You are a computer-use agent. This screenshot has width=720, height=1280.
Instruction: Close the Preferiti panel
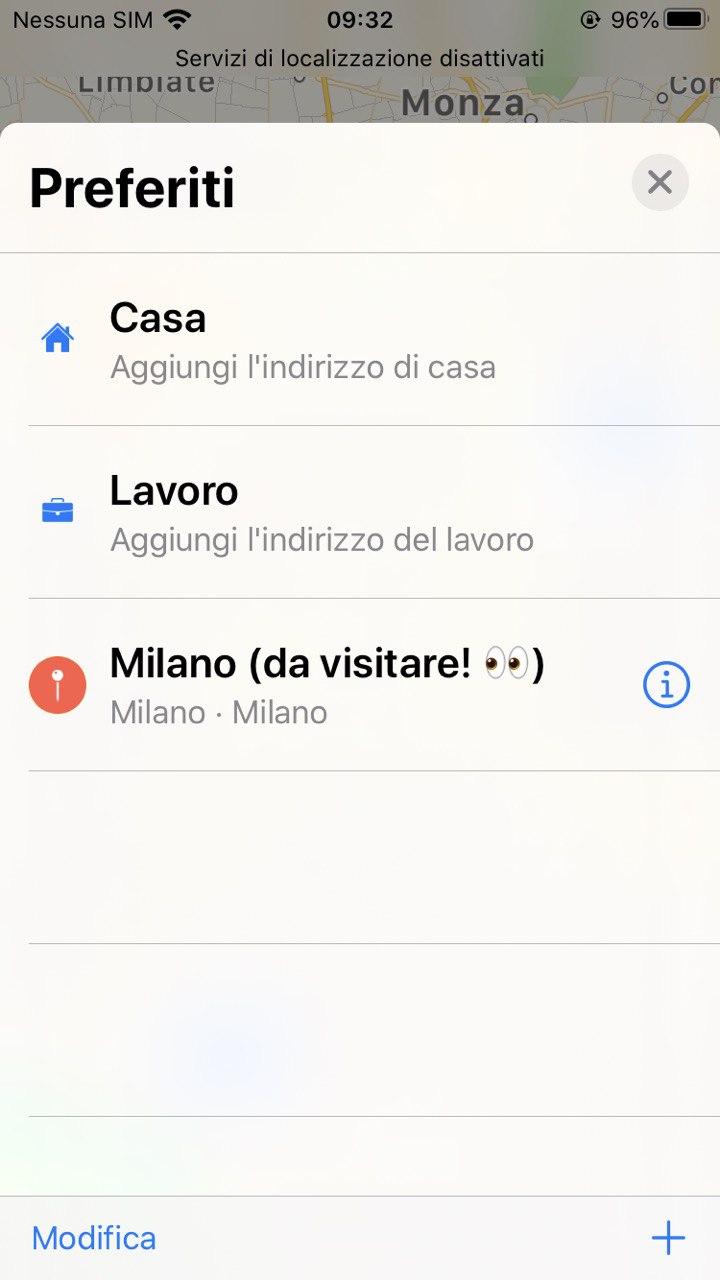click(660, 182)
